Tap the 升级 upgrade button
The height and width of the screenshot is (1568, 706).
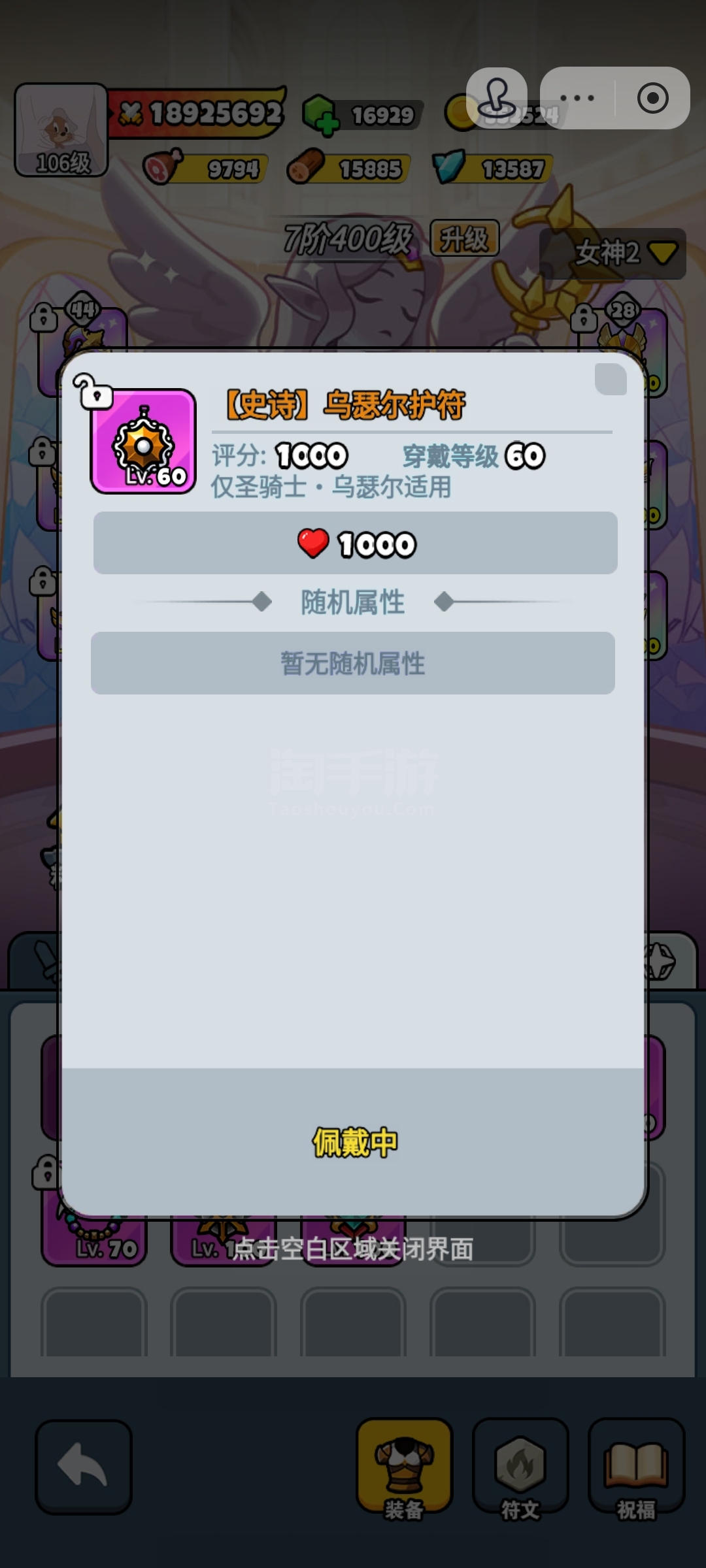click(x=464, y=238)
